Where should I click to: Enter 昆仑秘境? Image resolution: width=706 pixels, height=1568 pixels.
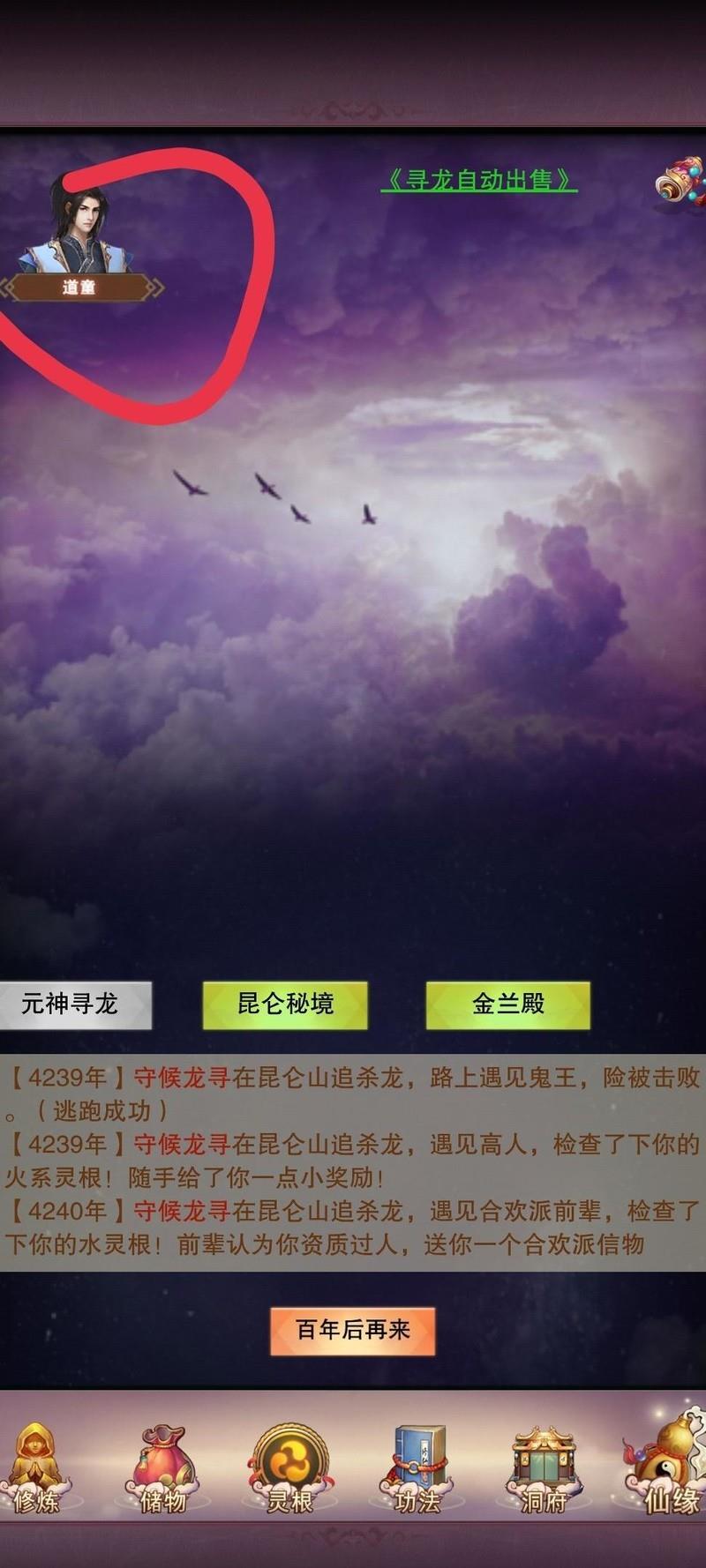tap(285, 1004)
